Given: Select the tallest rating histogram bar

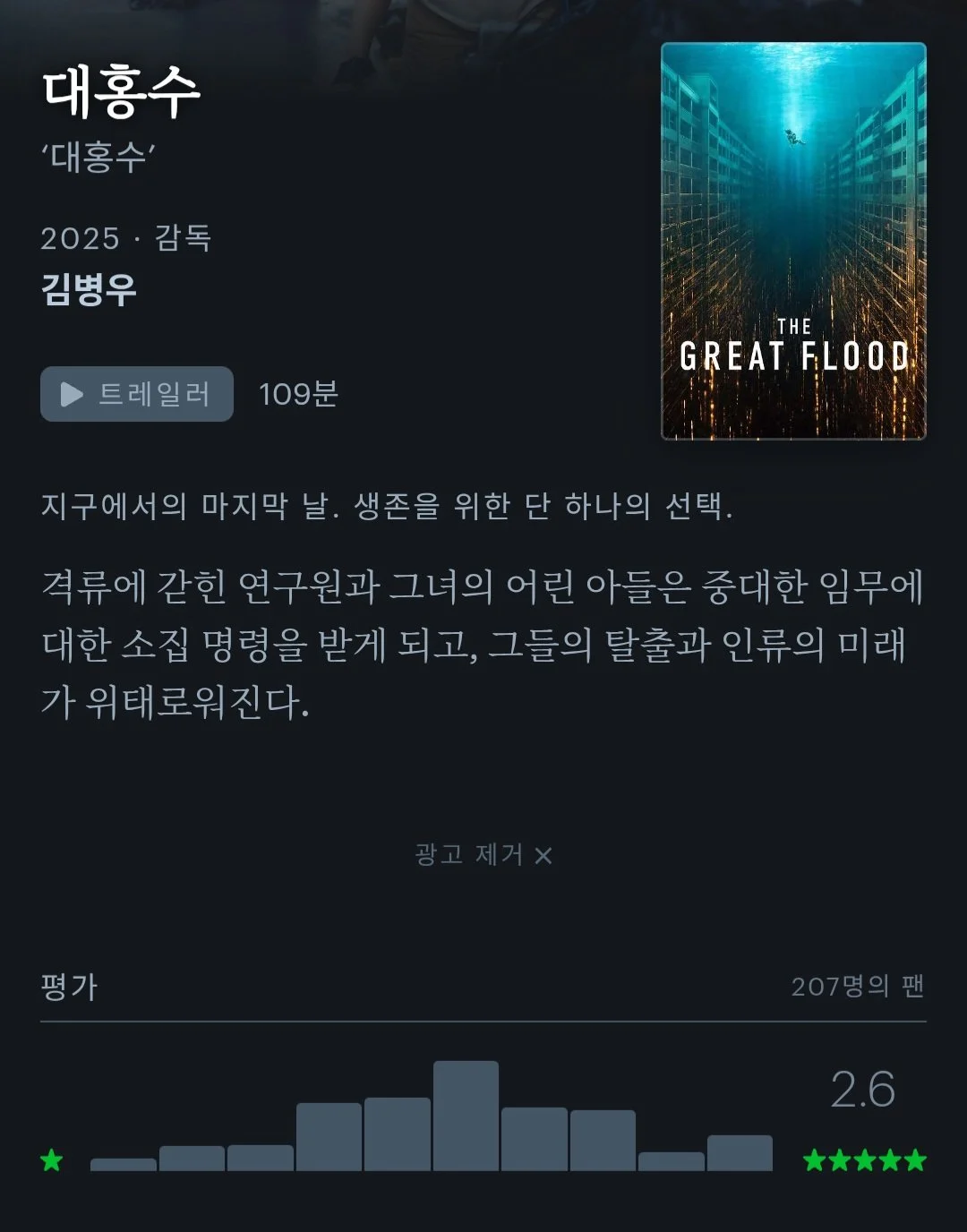Looking at the screenshot, I should (x=466, y=1116).
